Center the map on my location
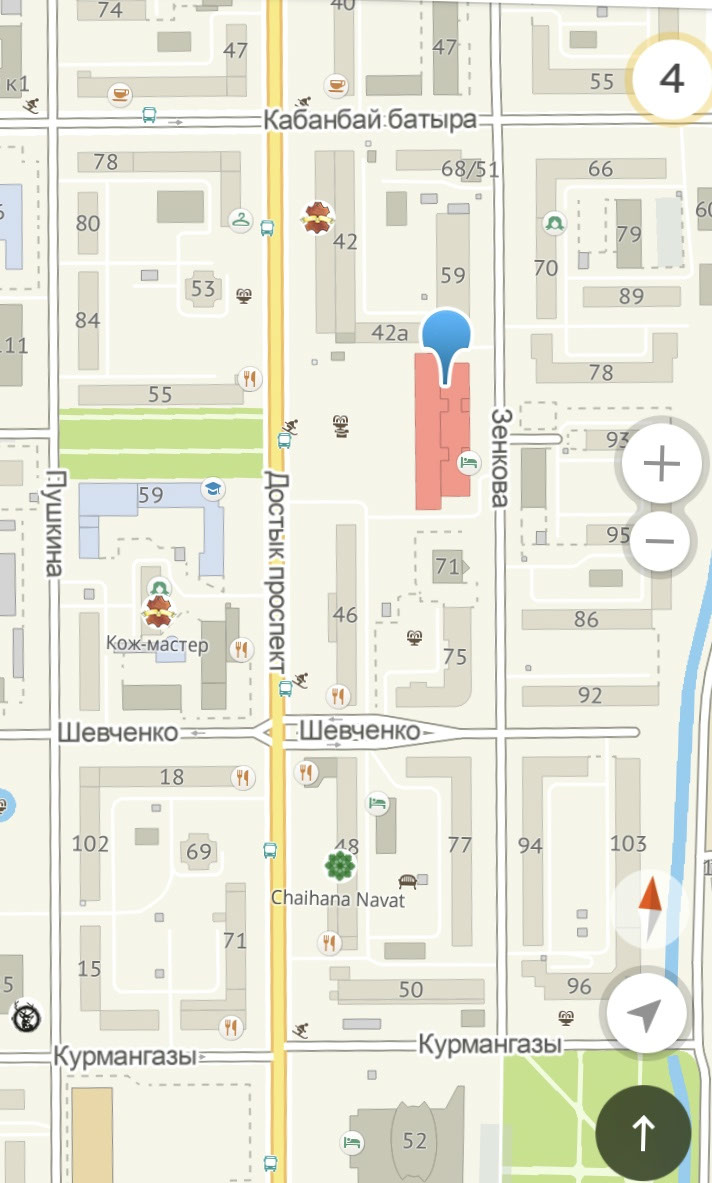Viewport: 712px width, 1183px height. [x=646, y=1015]
